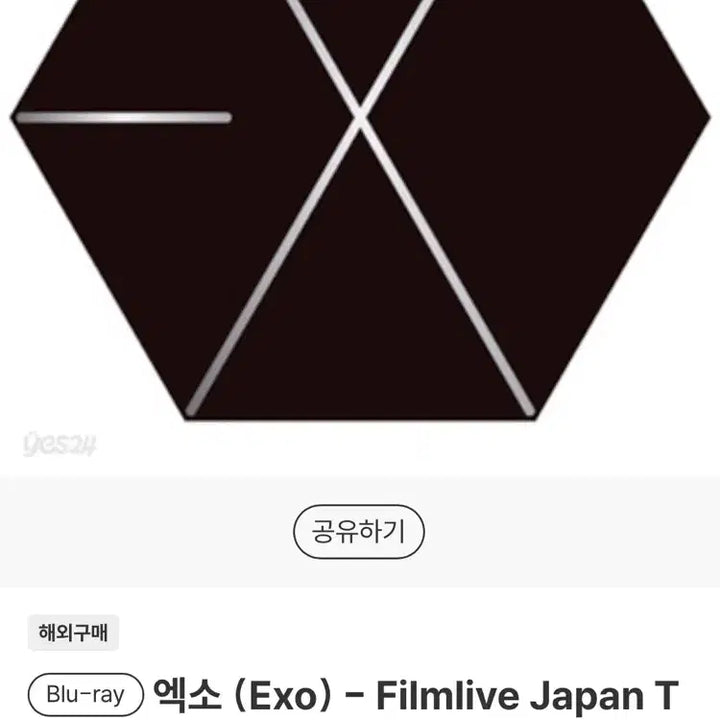Screen dimensions: 720x720
Task: Tap the 공유하기 share button
Action: coord(359,532)
